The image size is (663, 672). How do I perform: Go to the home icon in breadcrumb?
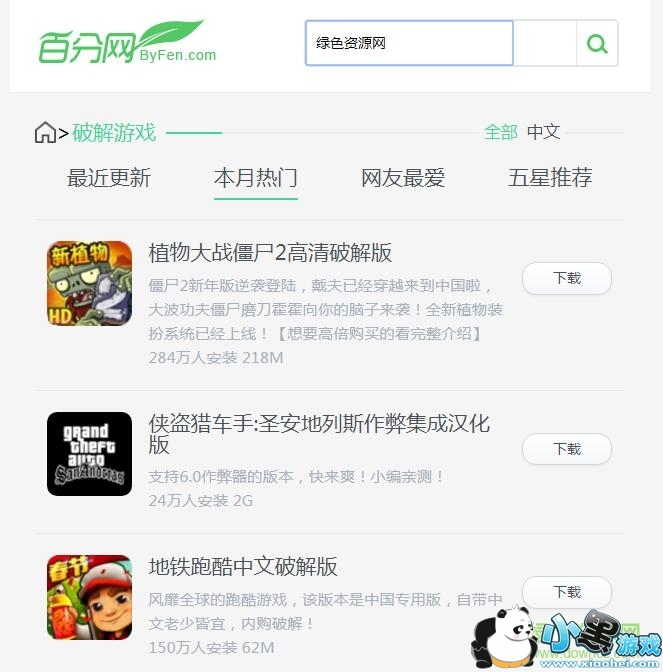[x=46, y=132]
